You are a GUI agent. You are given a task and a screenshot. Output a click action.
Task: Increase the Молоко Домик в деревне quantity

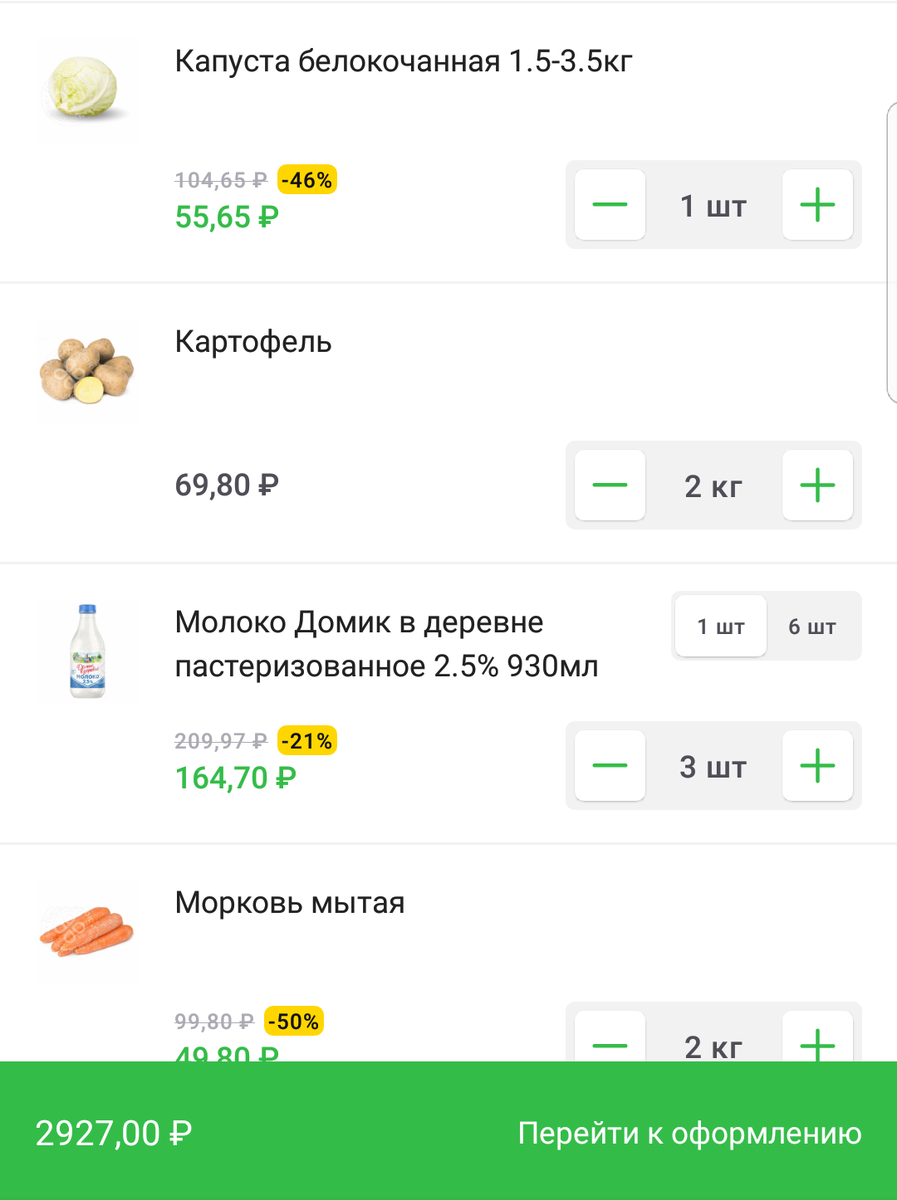pos(817,767)
